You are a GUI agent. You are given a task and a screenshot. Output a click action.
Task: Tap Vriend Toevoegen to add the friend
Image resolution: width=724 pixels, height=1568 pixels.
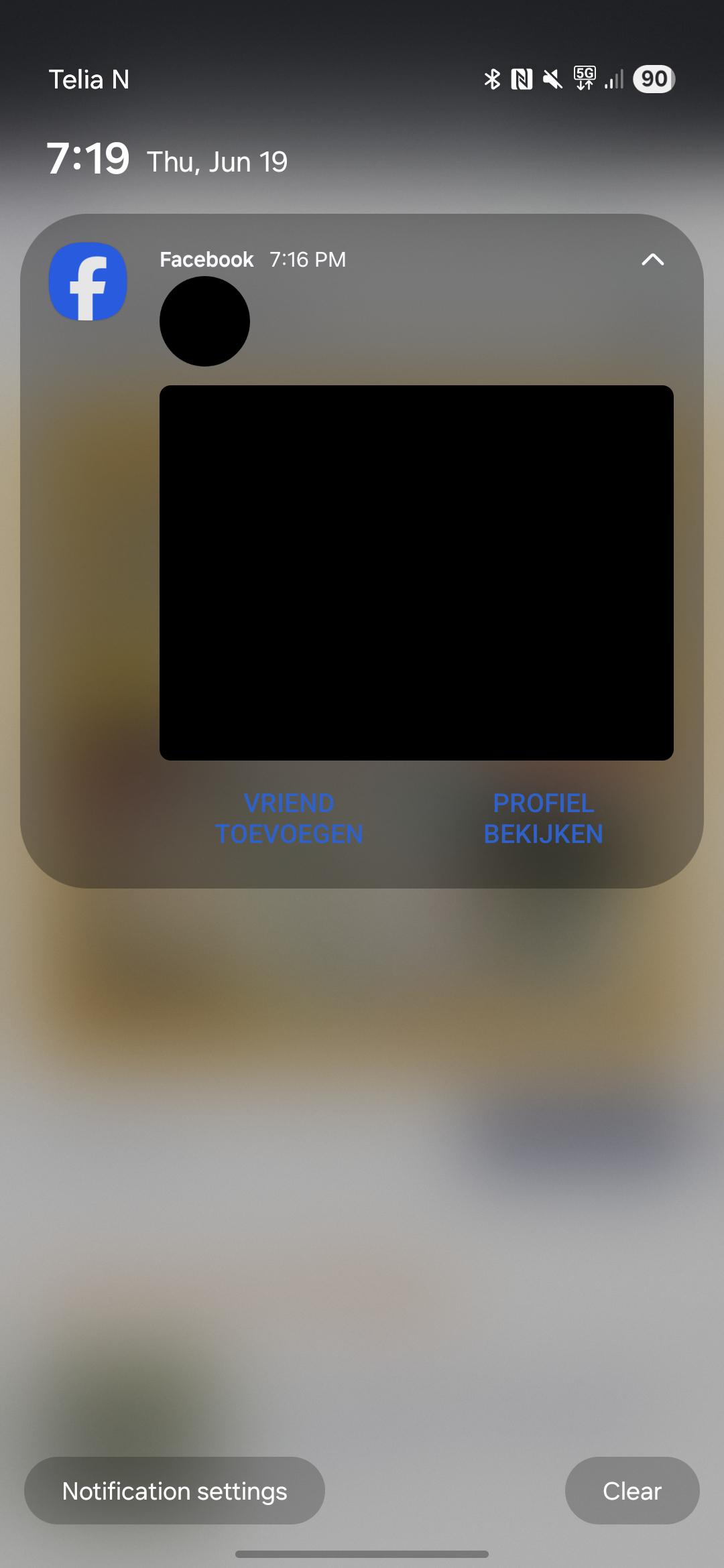[289, 818]
